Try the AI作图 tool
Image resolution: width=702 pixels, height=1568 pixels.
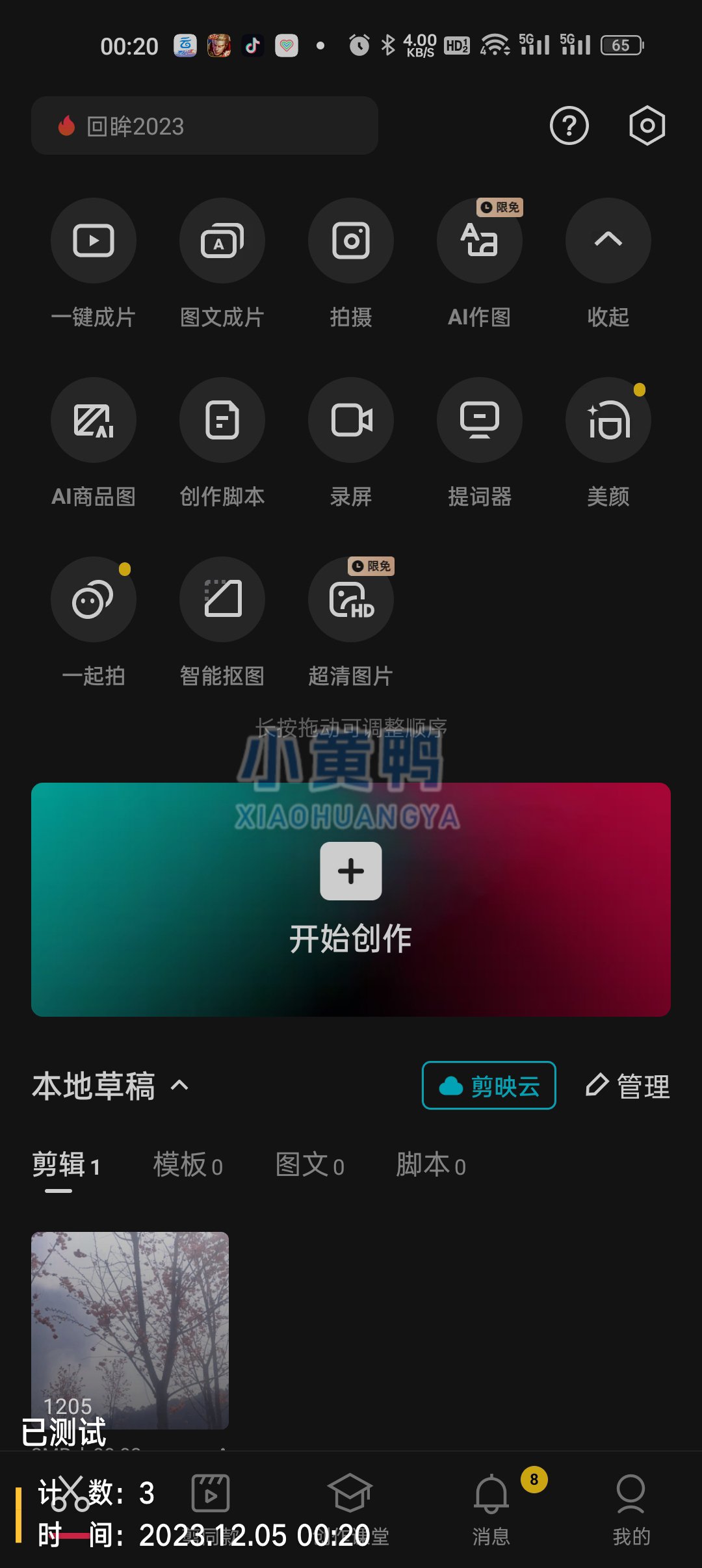tap(480, 241)
